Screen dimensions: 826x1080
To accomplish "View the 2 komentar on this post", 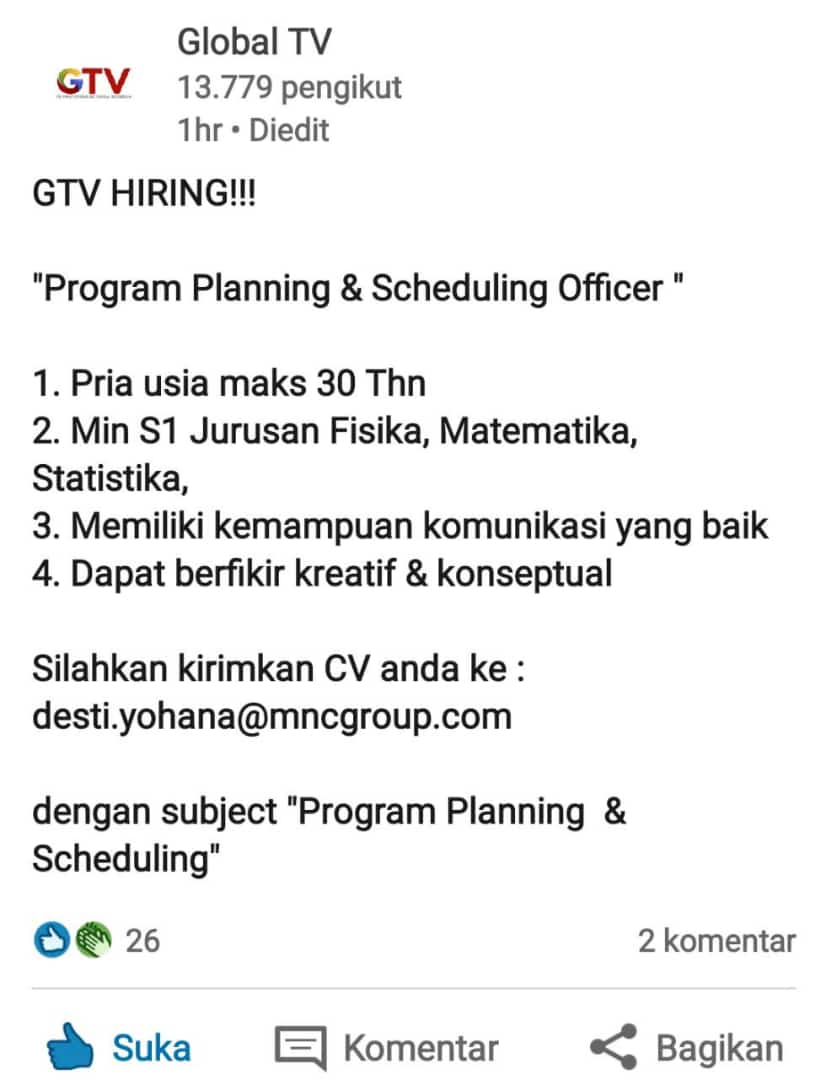I will click(716, 941).
